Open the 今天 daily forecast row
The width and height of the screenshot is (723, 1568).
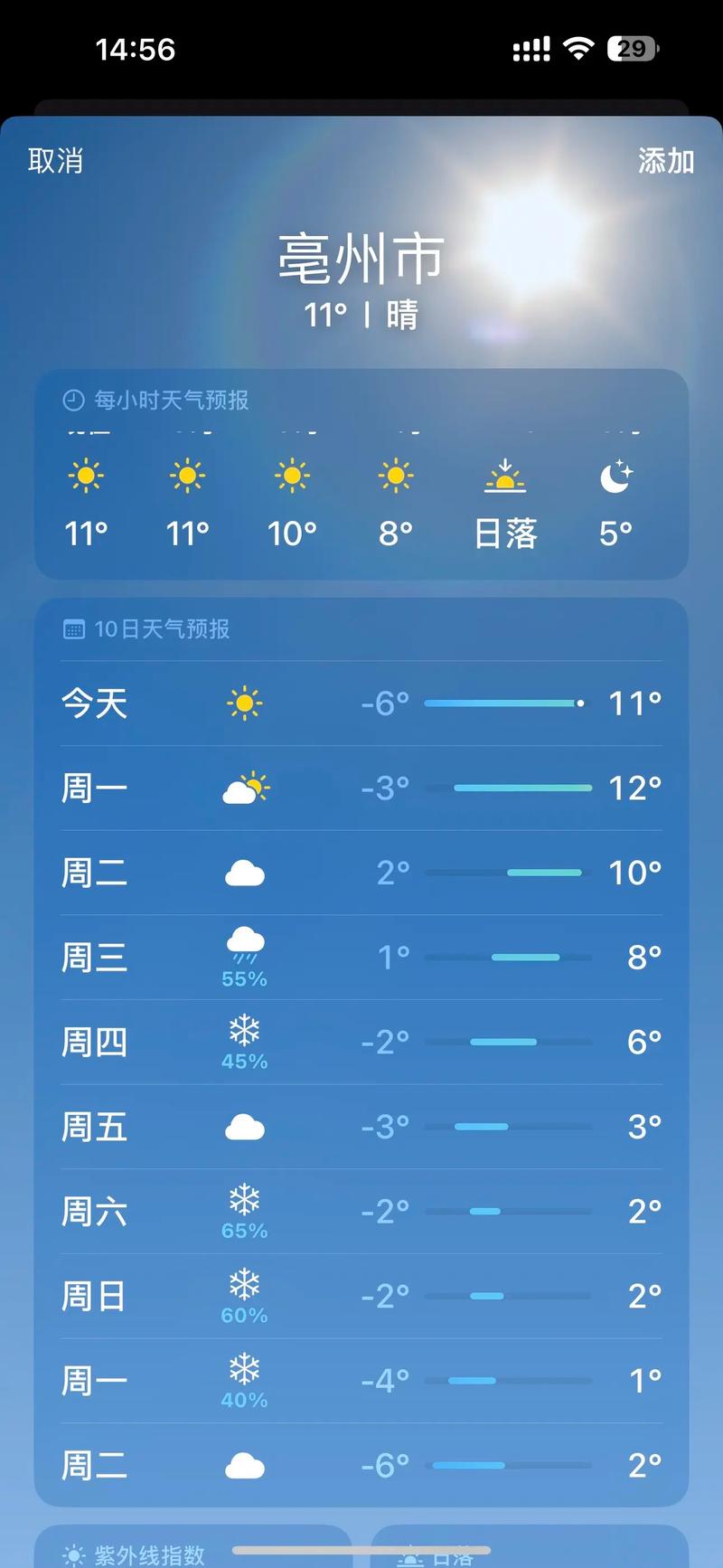point(361,704)
